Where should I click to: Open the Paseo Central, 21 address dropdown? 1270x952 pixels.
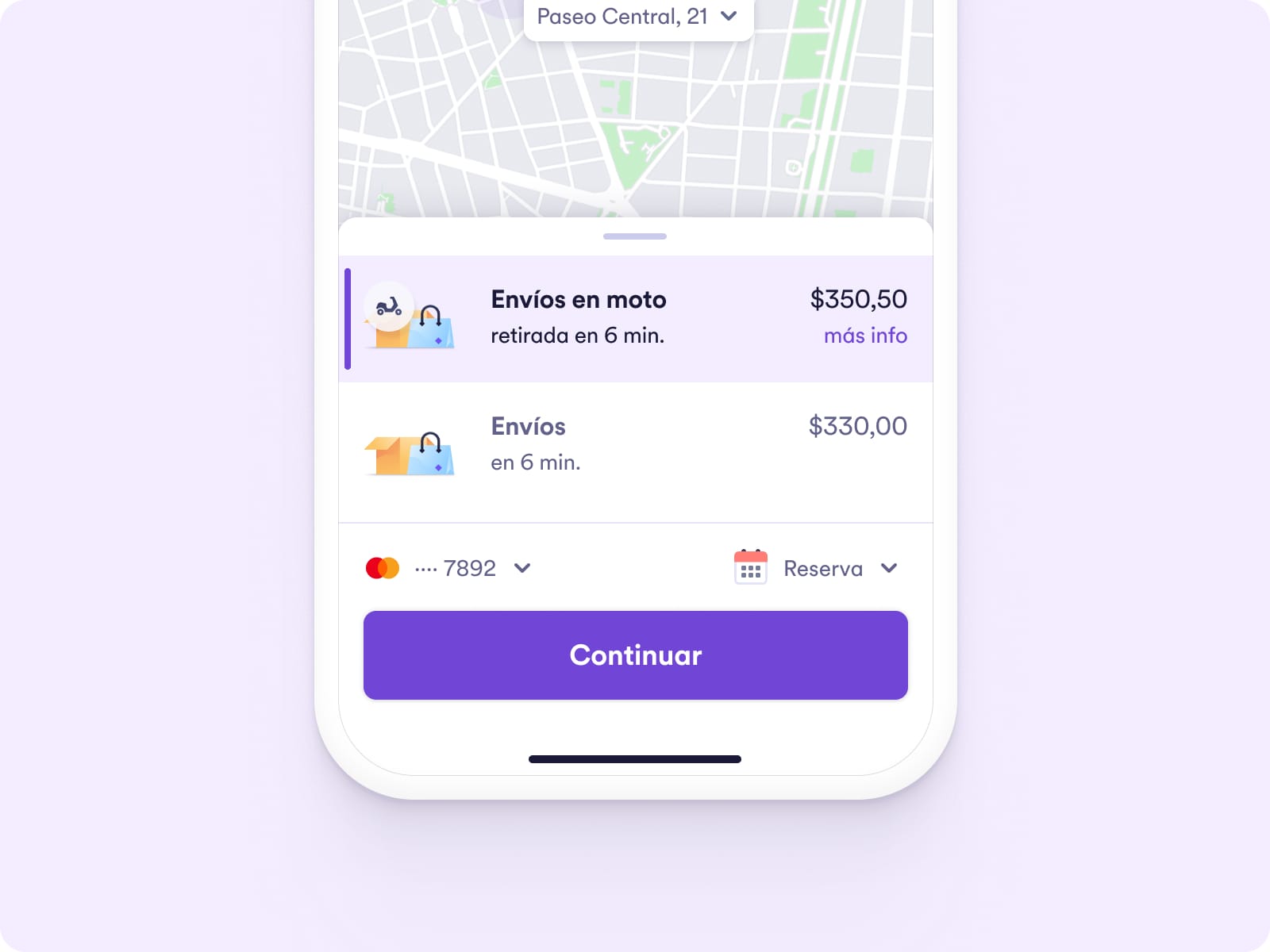tap(637, 17)
